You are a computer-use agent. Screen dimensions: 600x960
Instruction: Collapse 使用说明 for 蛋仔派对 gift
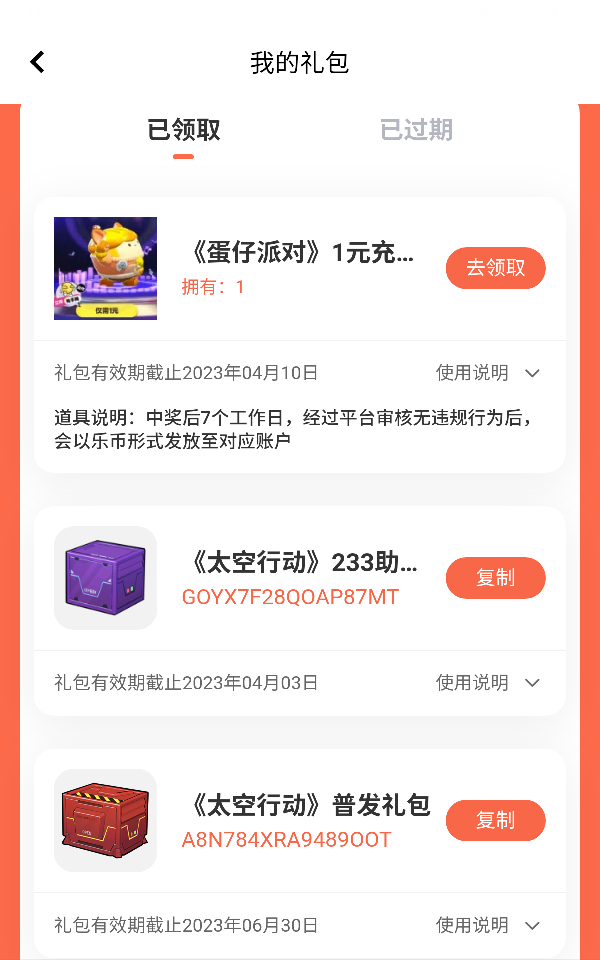pyautogui.click(x=488, y=373)
